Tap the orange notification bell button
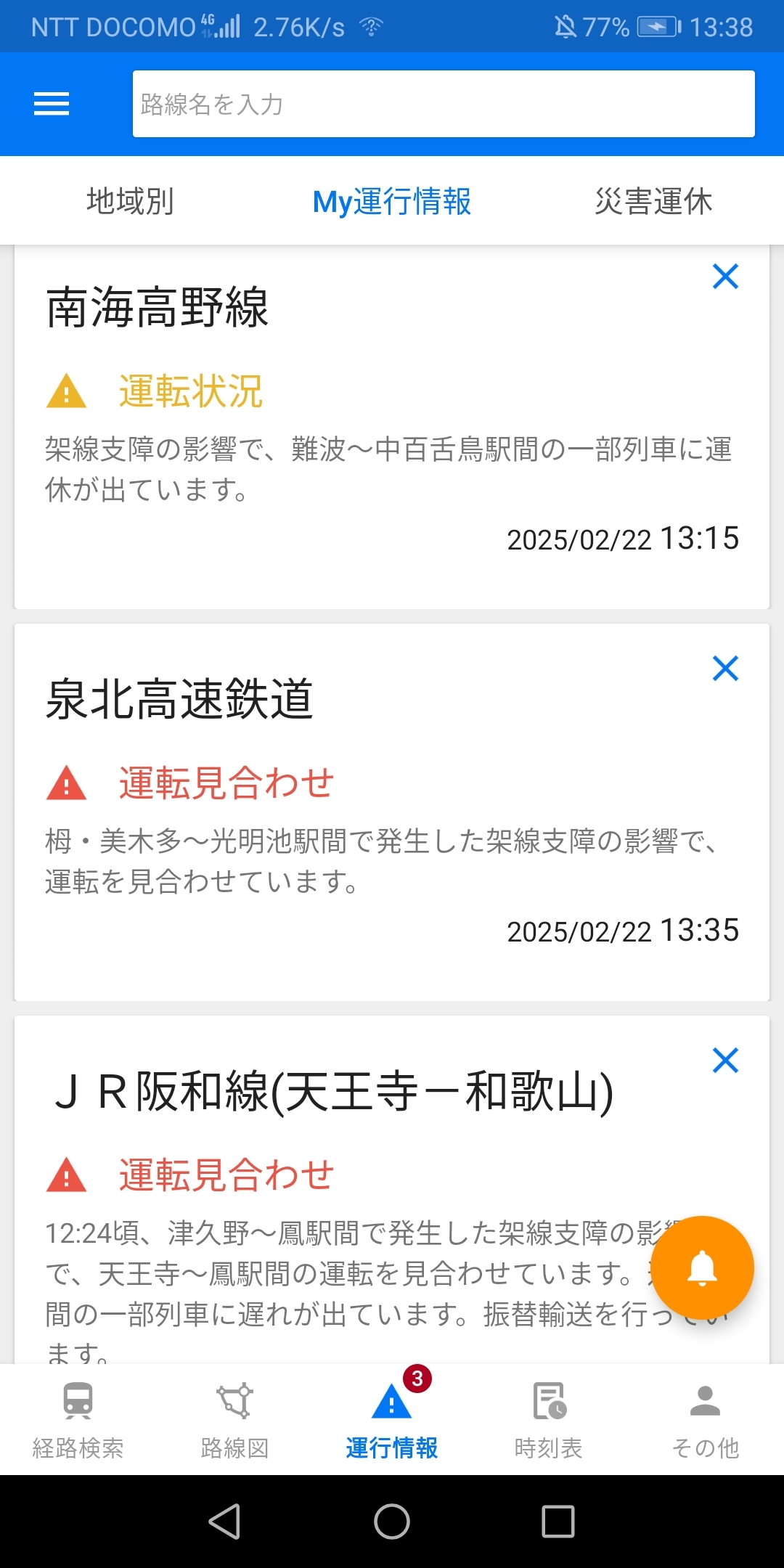This screenshot has height=1568, width=784. [702, 1268]
